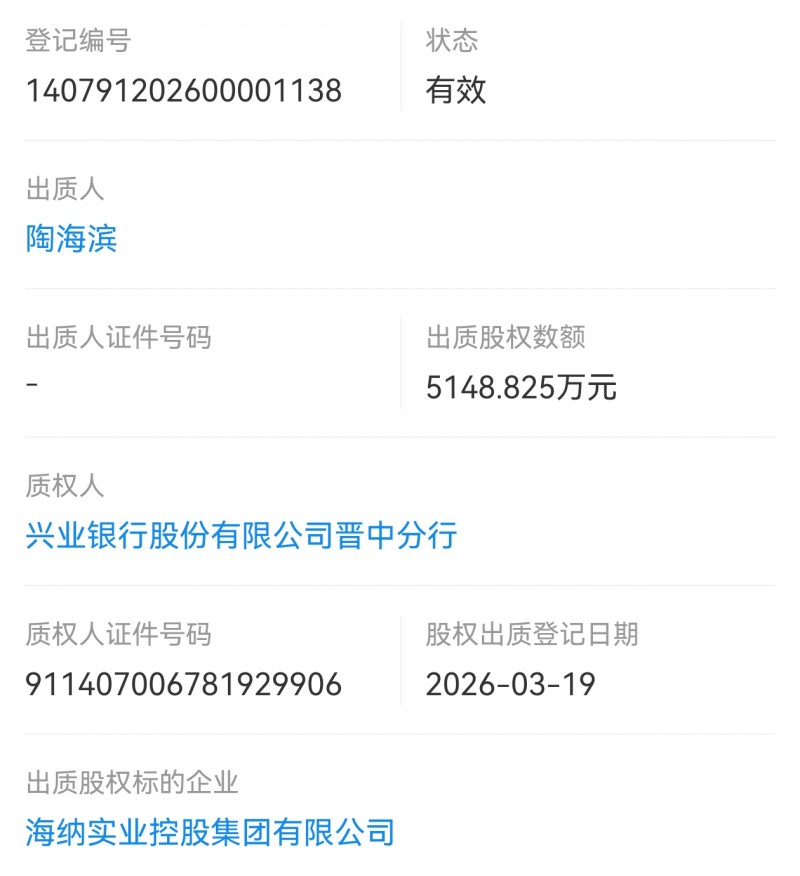Select the registration number 140791202600001138
This screenshot has height=876, width=800.
tap(185, 91)
